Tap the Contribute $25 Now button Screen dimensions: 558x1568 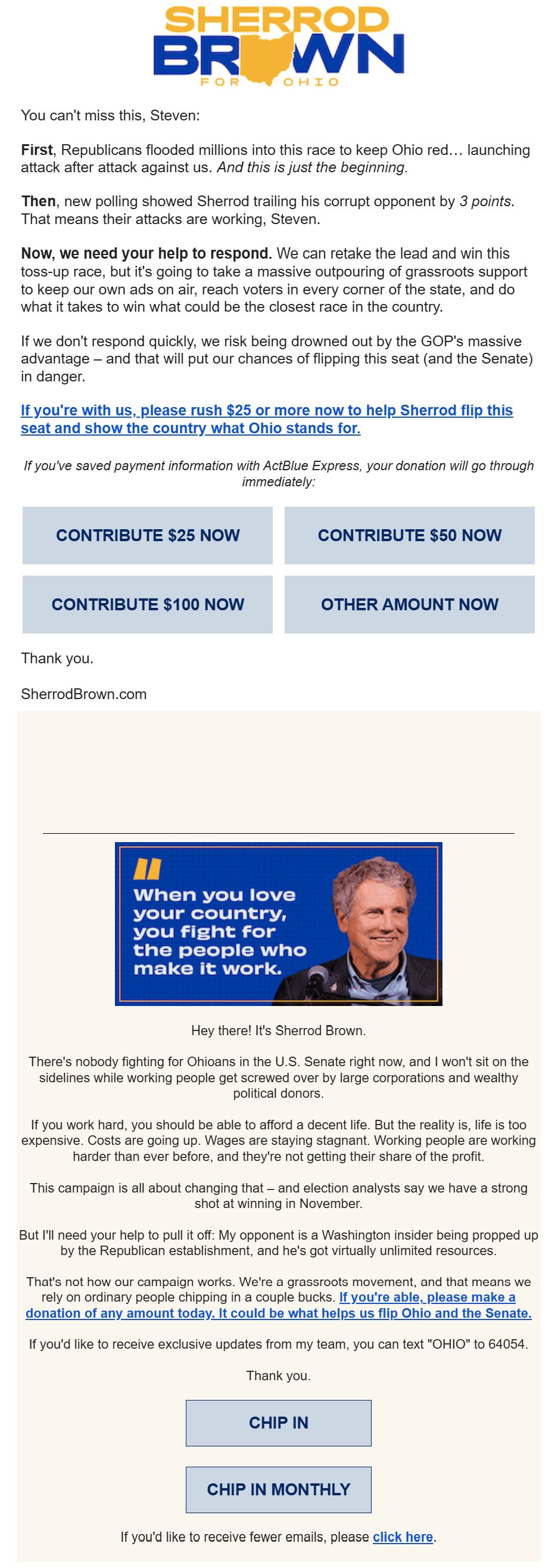pos(147,535)
